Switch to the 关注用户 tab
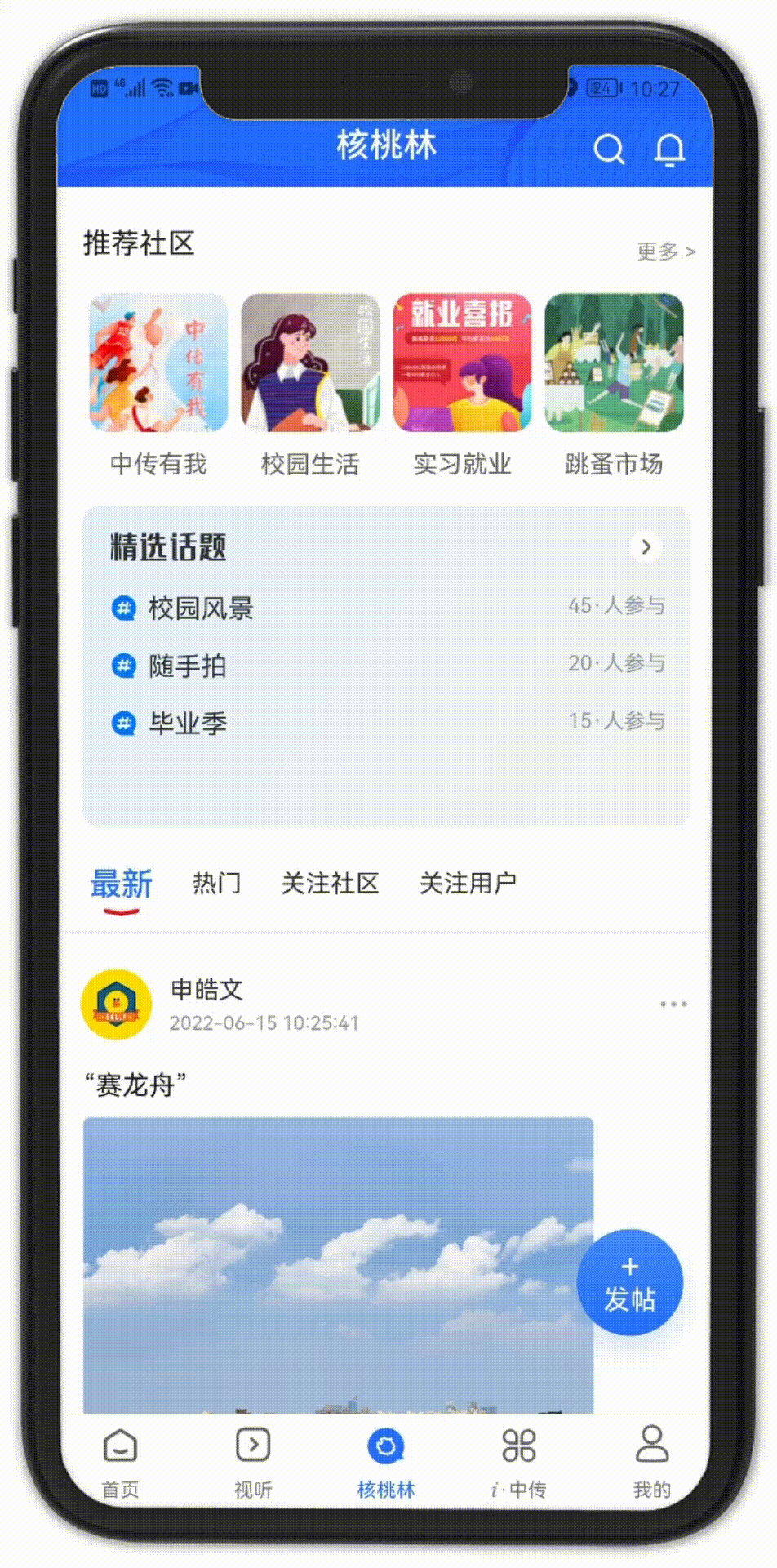 coord(467,883)
